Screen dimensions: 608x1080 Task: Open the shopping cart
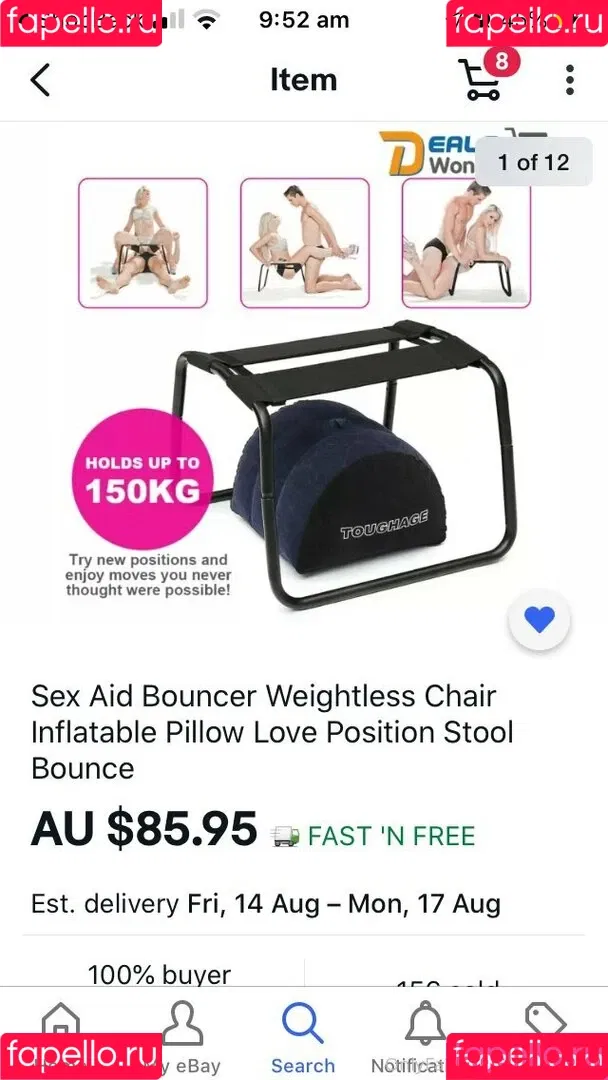(x=479, y=80)
